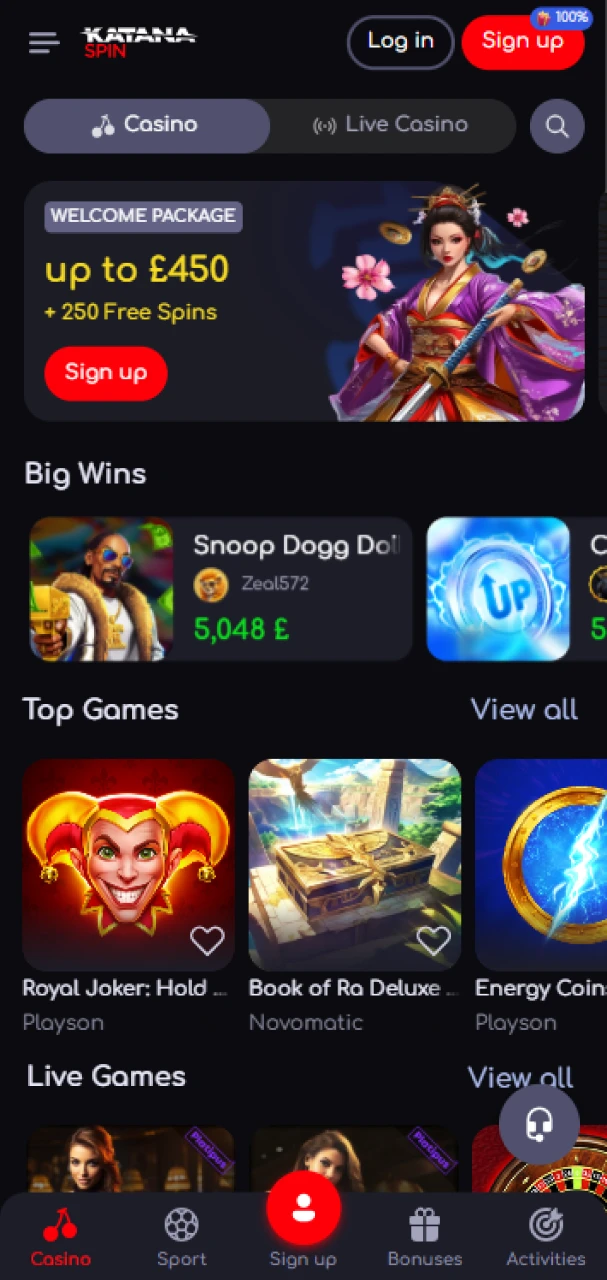Open live support headset chat

(539, 1124)
